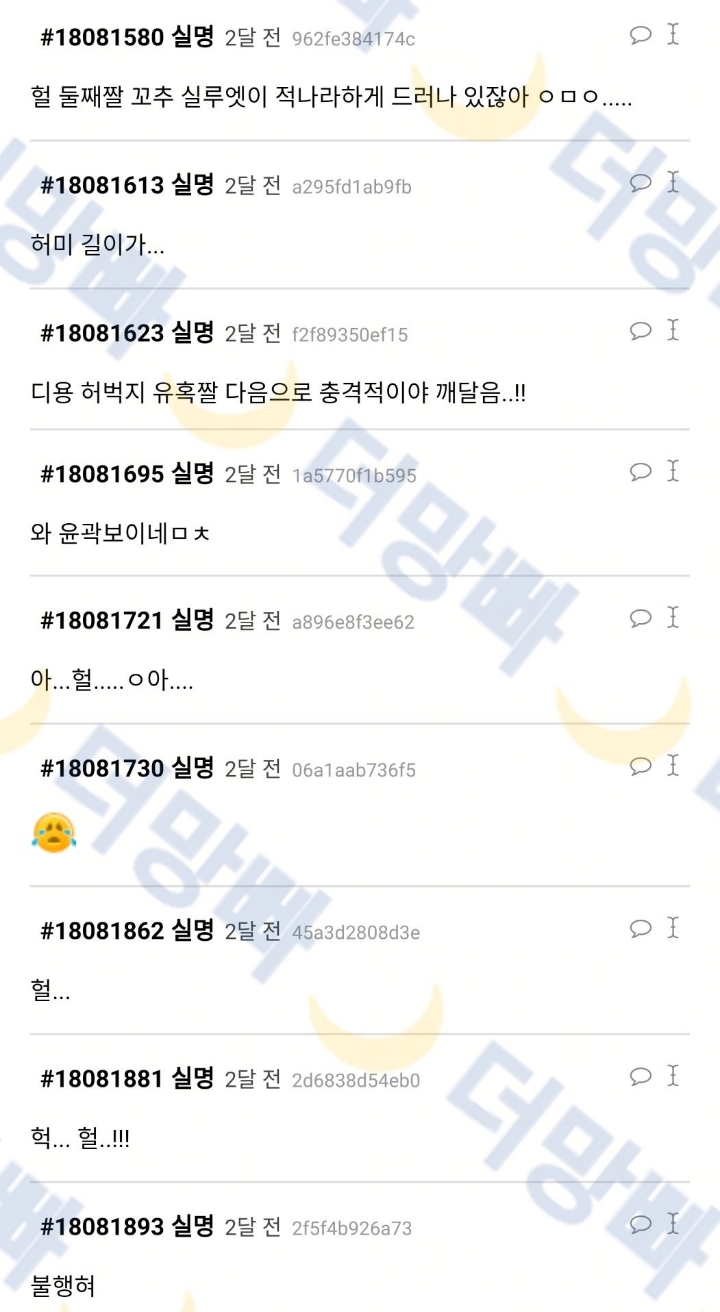
Task: Tap the text-cursor icon on comment #18081623
Action: (x=673, y=330)
